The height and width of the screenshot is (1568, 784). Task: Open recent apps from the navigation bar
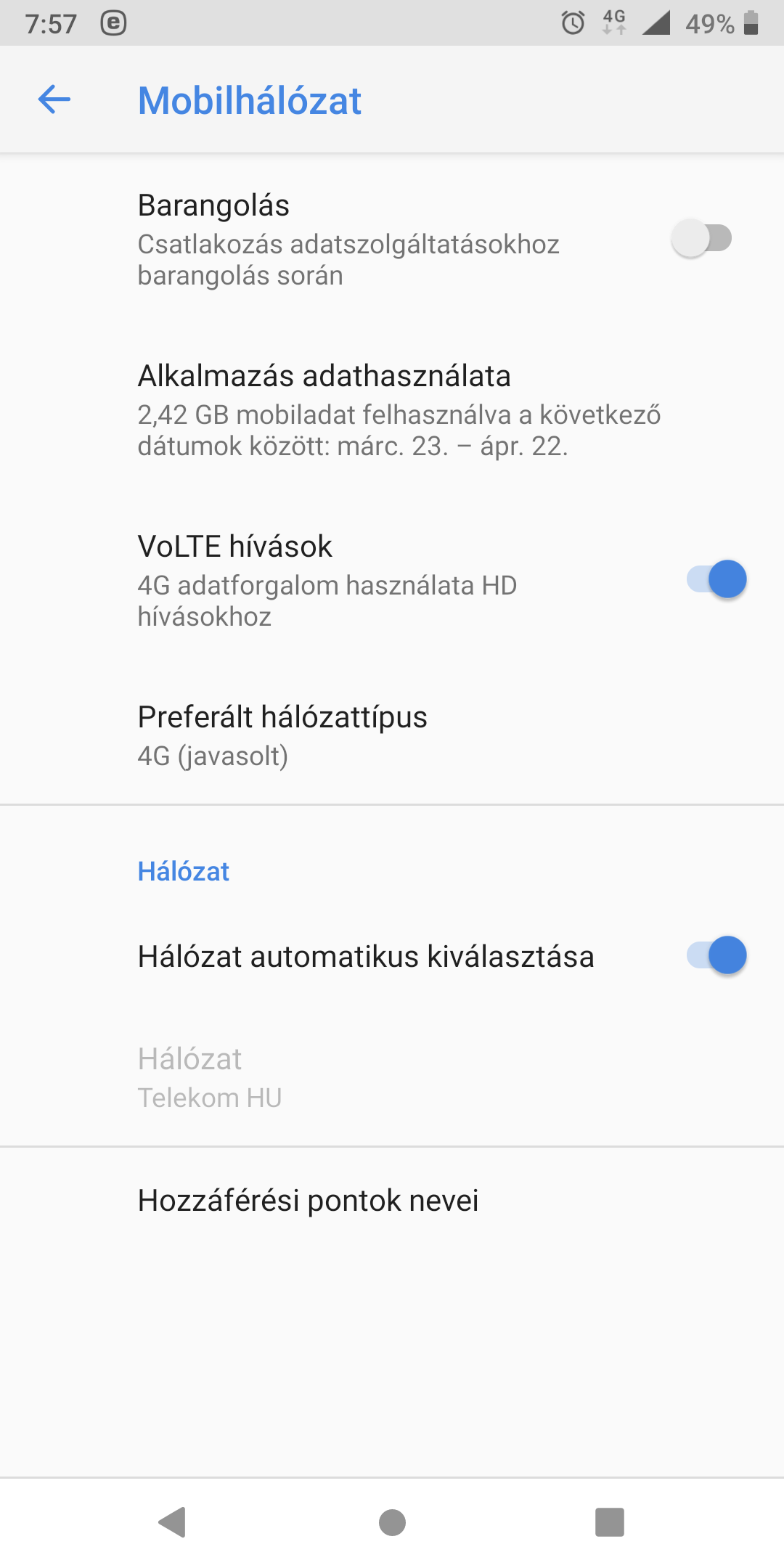coord(610,1522)
